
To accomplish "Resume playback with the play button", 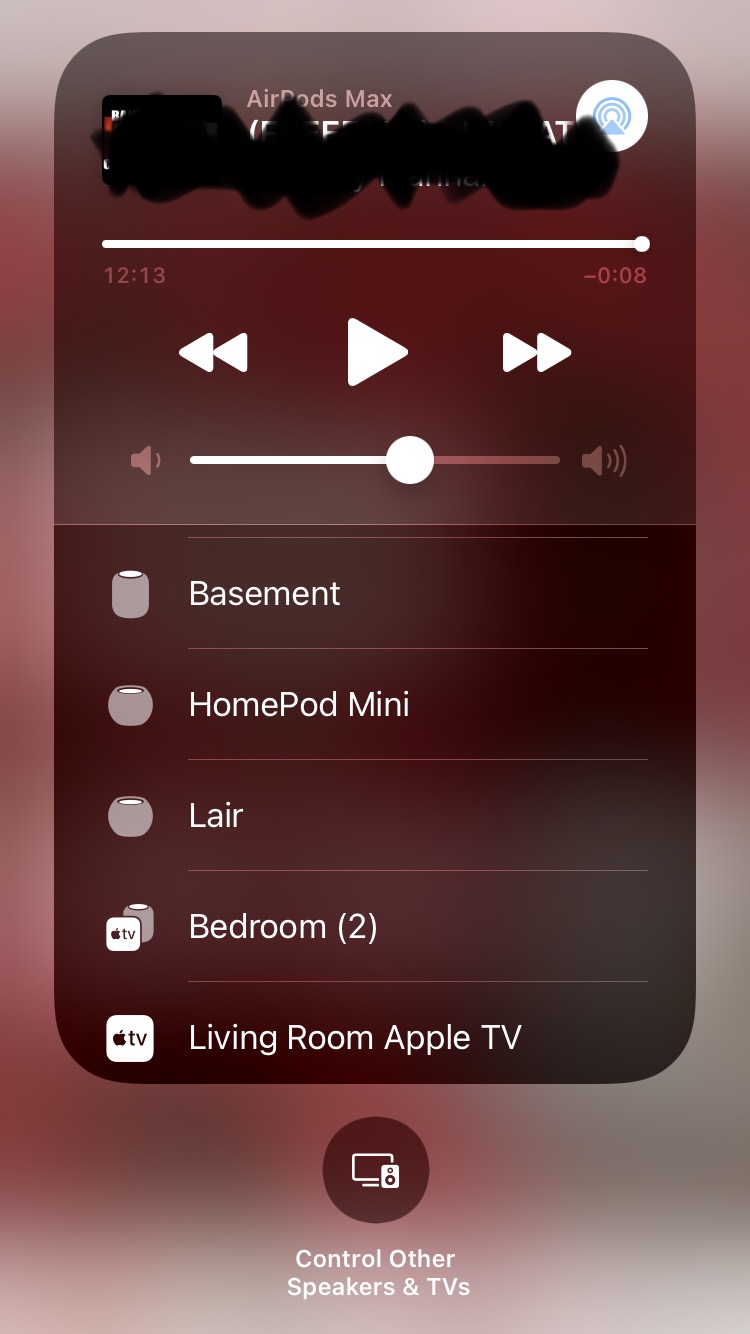I will pos(377,352).
